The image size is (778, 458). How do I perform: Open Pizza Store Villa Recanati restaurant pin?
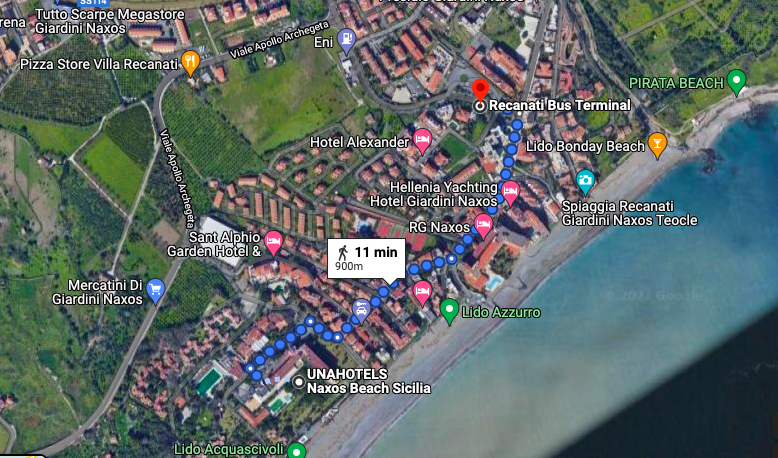click(191, 63)
